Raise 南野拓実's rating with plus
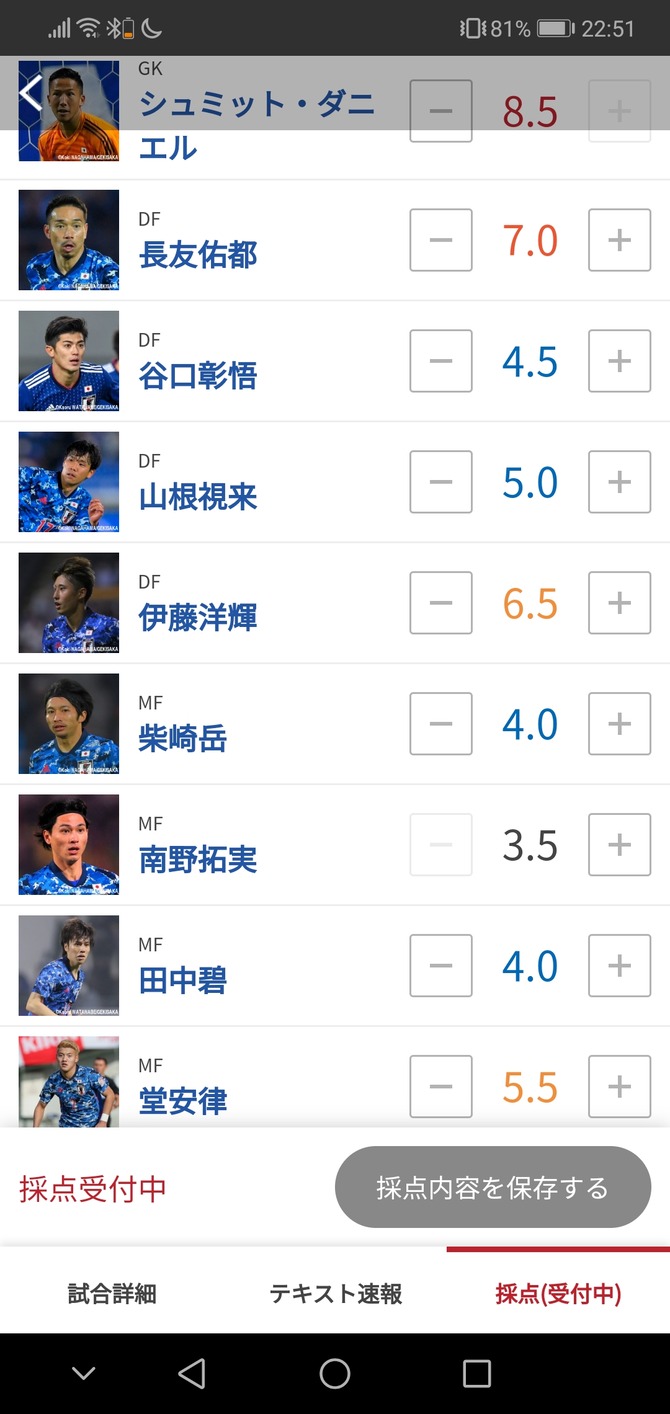The height and width of the screenshot is (1414, 670). tap(619, 845)
